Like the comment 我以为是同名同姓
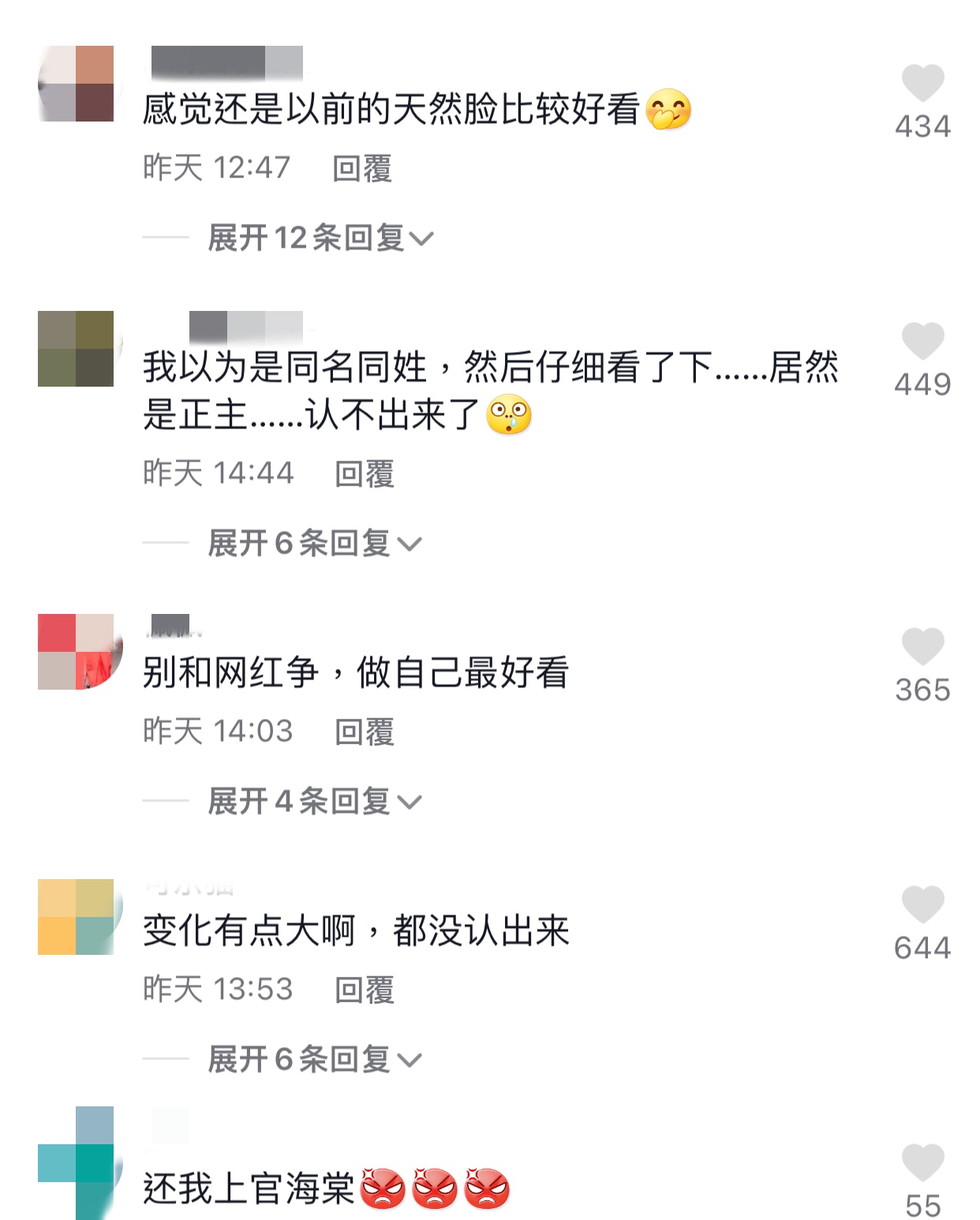The height and width of the screenshot is (1220, 980). [x=922, y=342]
